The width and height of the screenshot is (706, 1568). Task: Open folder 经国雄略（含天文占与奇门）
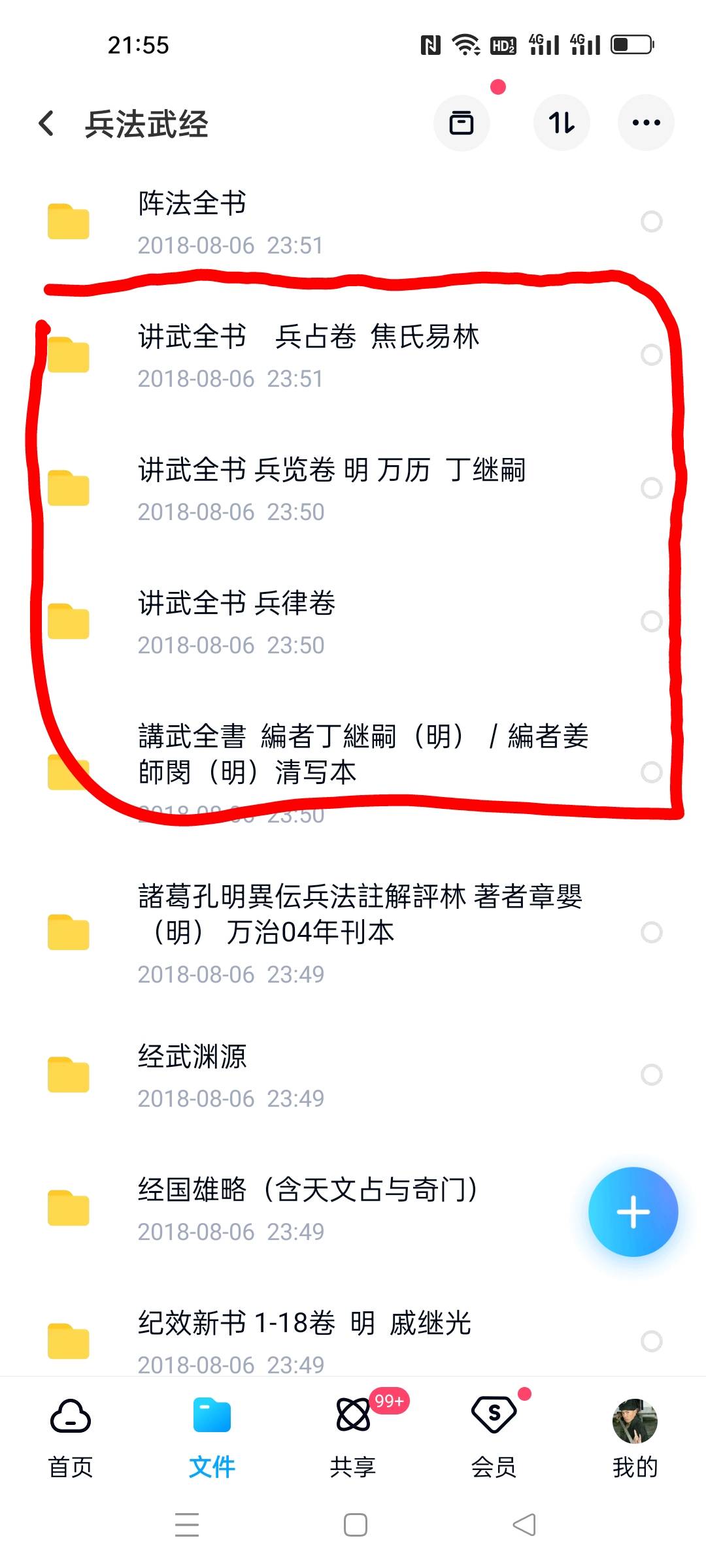pyautogui.click(x=307, y=1207)
